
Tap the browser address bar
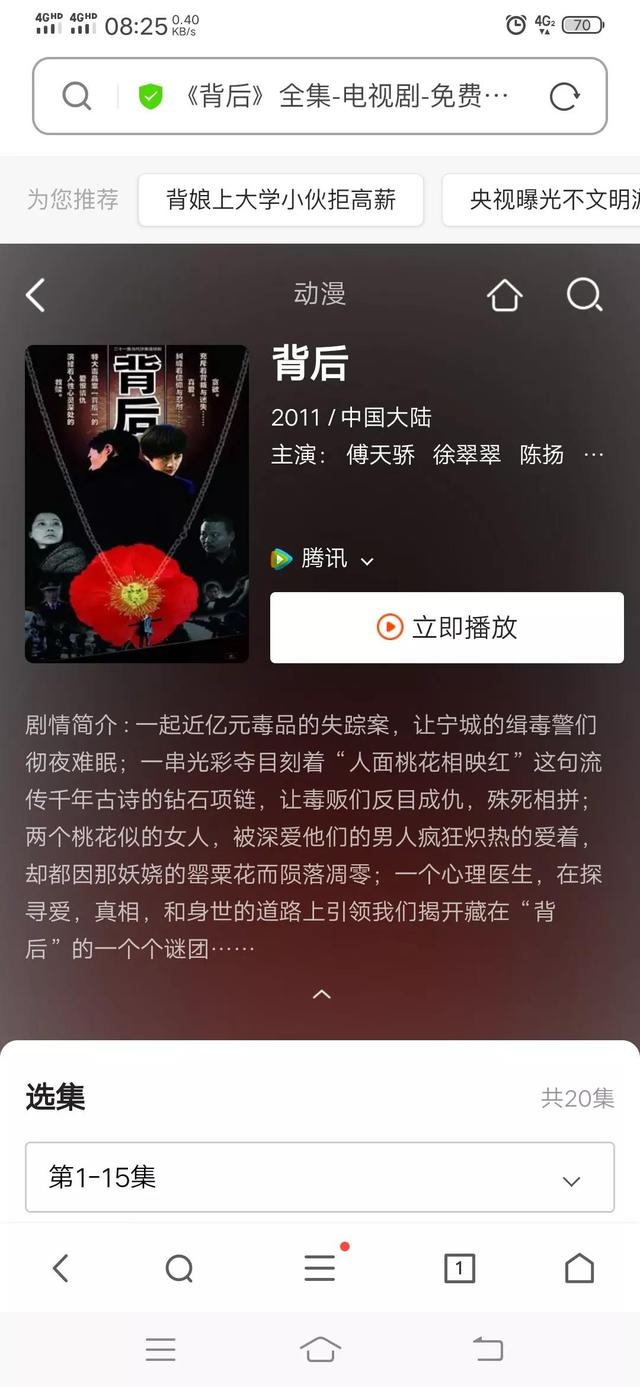tap(320, 96)
